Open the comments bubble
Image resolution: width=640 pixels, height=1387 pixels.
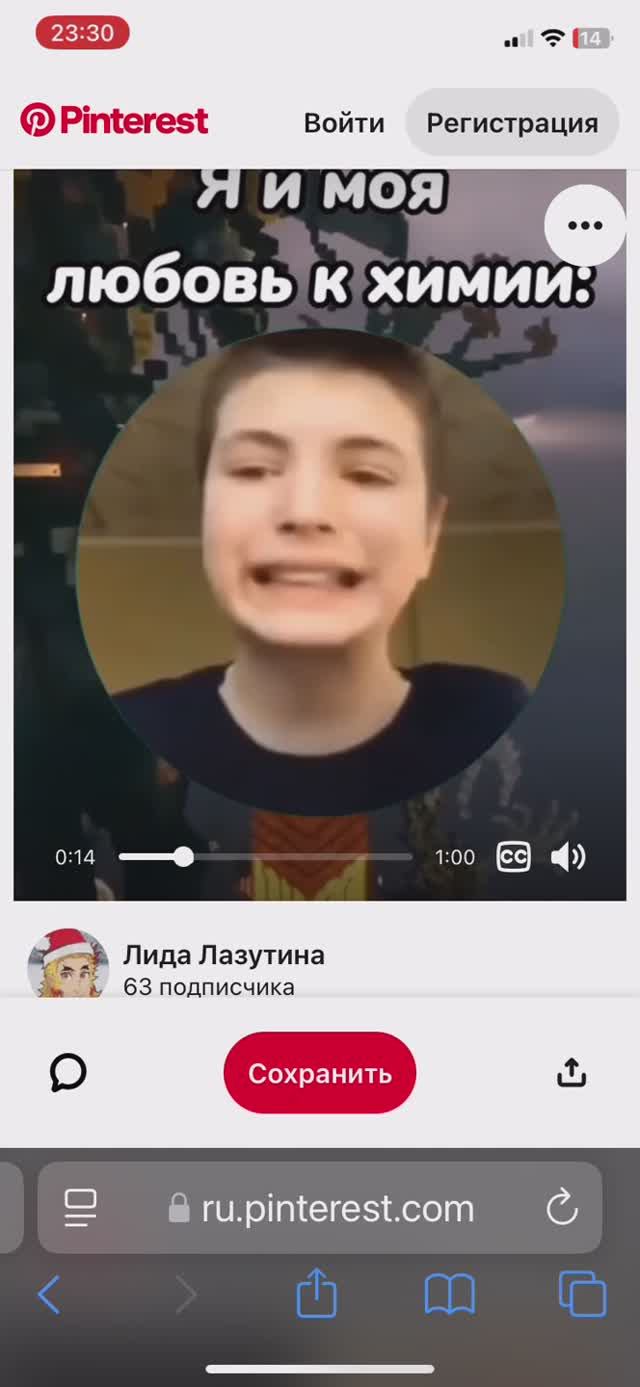coord(68,1073)
